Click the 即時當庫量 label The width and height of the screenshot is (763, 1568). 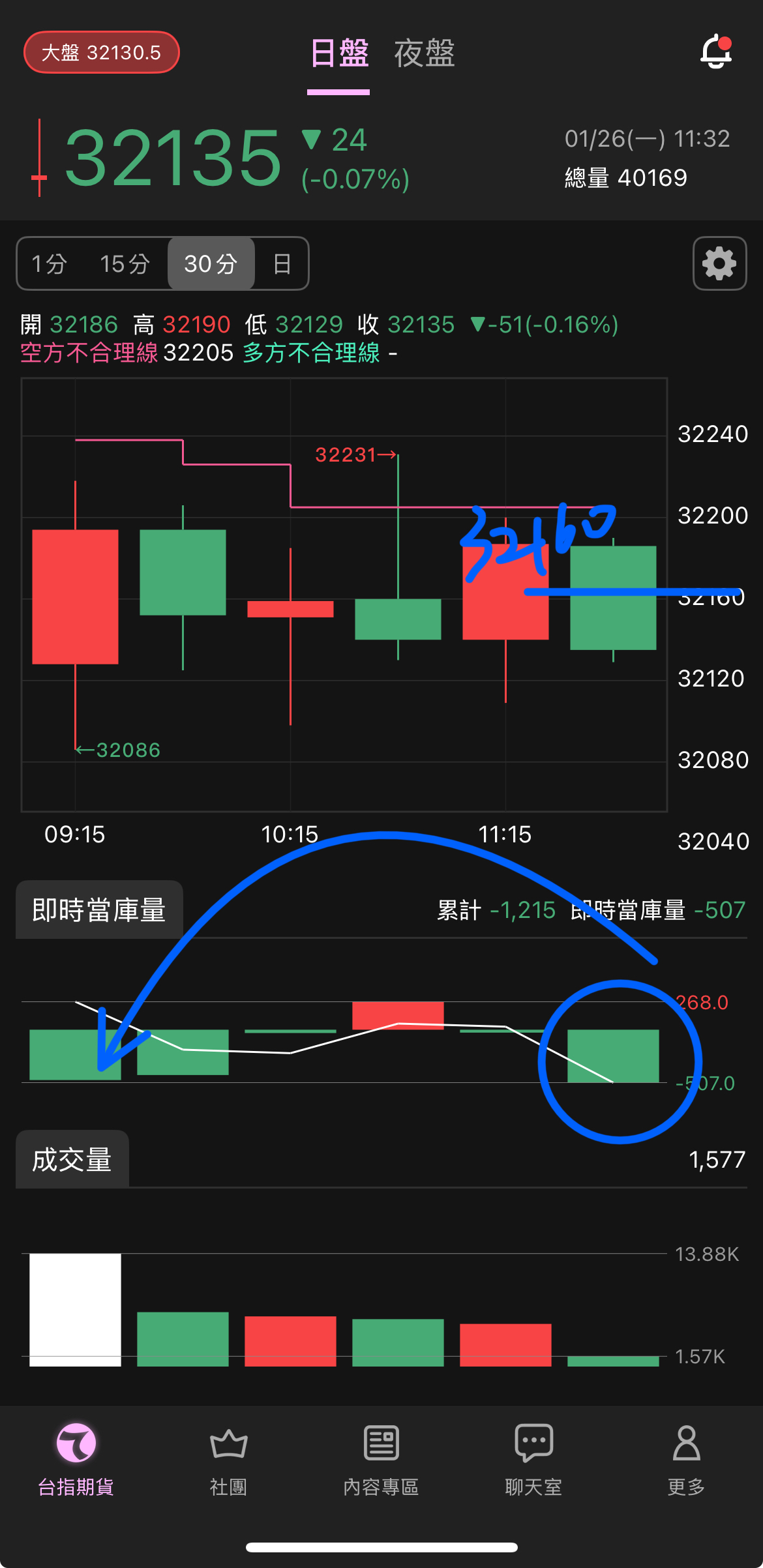tap(98, 910)
